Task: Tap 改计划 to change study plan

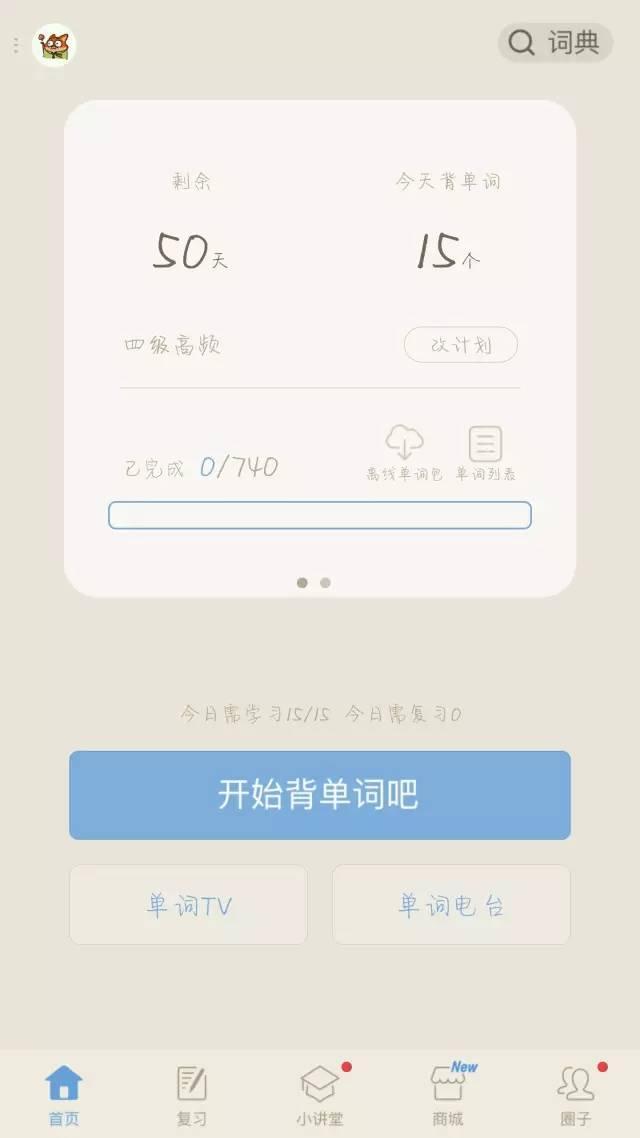Action: (x=461, y=345)
